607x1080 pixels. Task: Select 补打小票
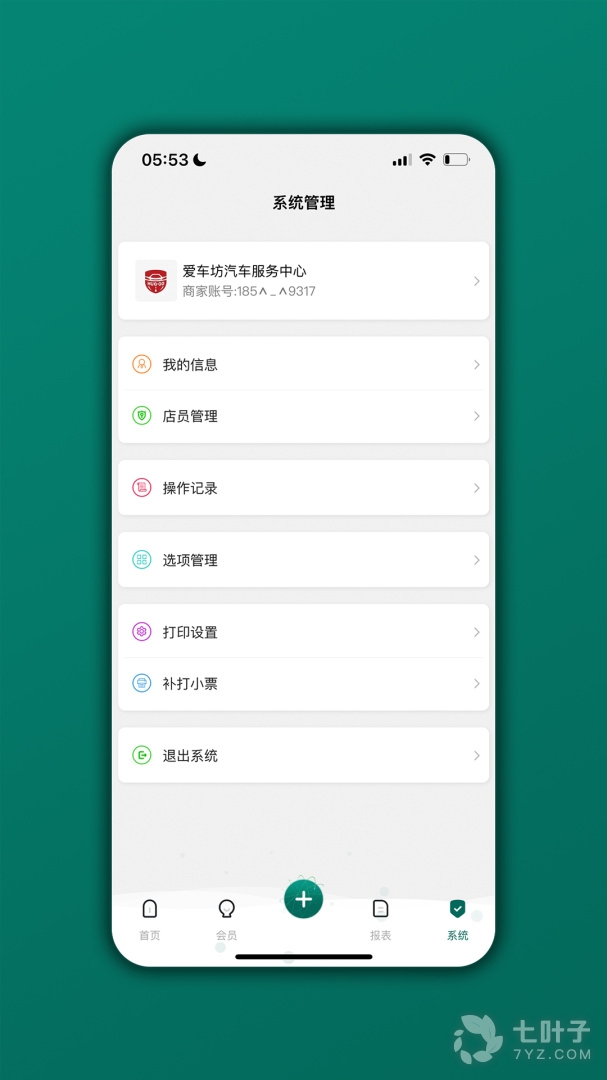303,684
